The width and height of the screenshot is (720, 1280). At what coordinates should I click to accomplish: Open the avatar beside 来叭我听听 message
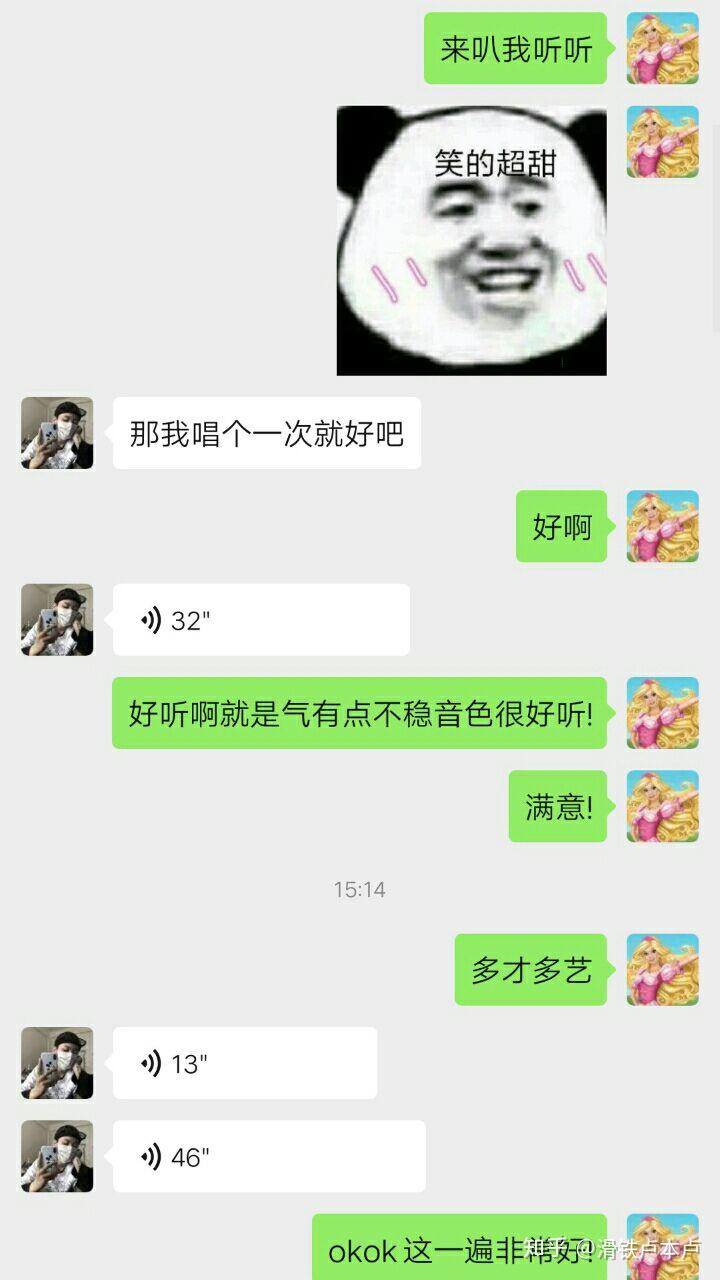[x=662, y=48]
